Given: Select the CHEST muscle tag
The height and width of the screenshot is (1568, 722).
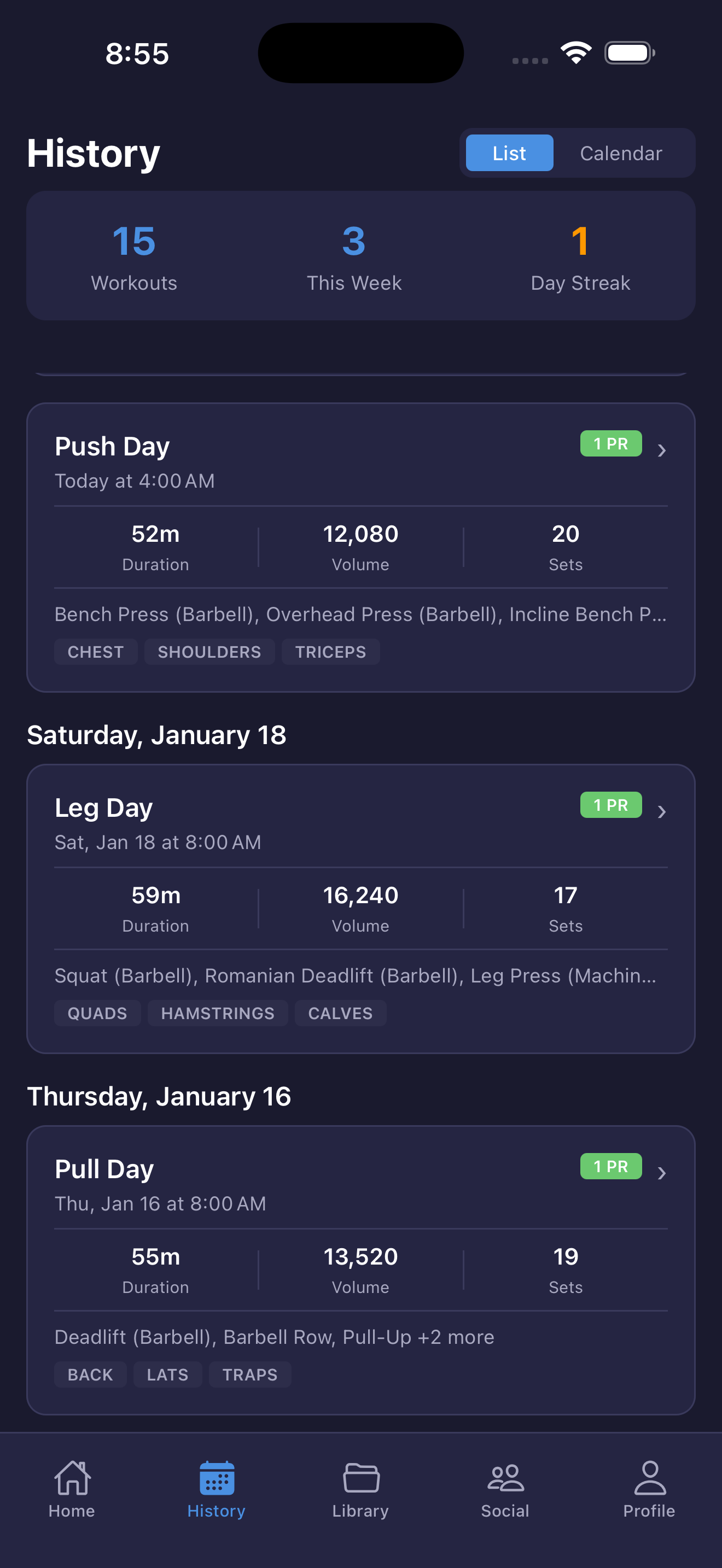Looking at the screenshot, I should tap(96, 651).
